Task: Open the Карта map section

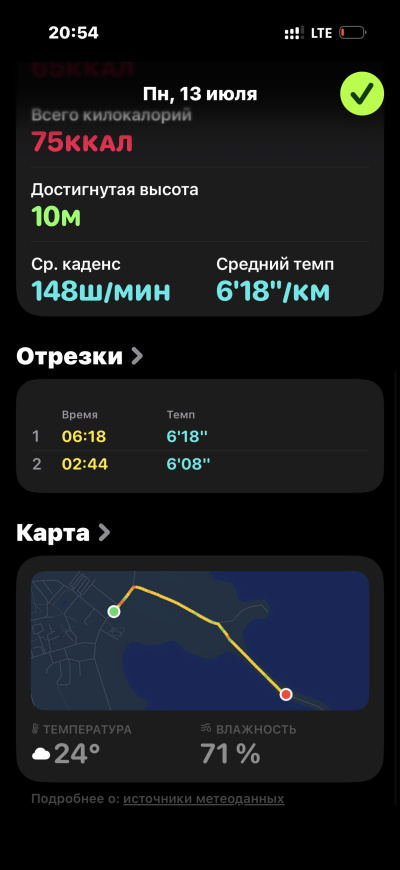Action: tap(63, 533)
